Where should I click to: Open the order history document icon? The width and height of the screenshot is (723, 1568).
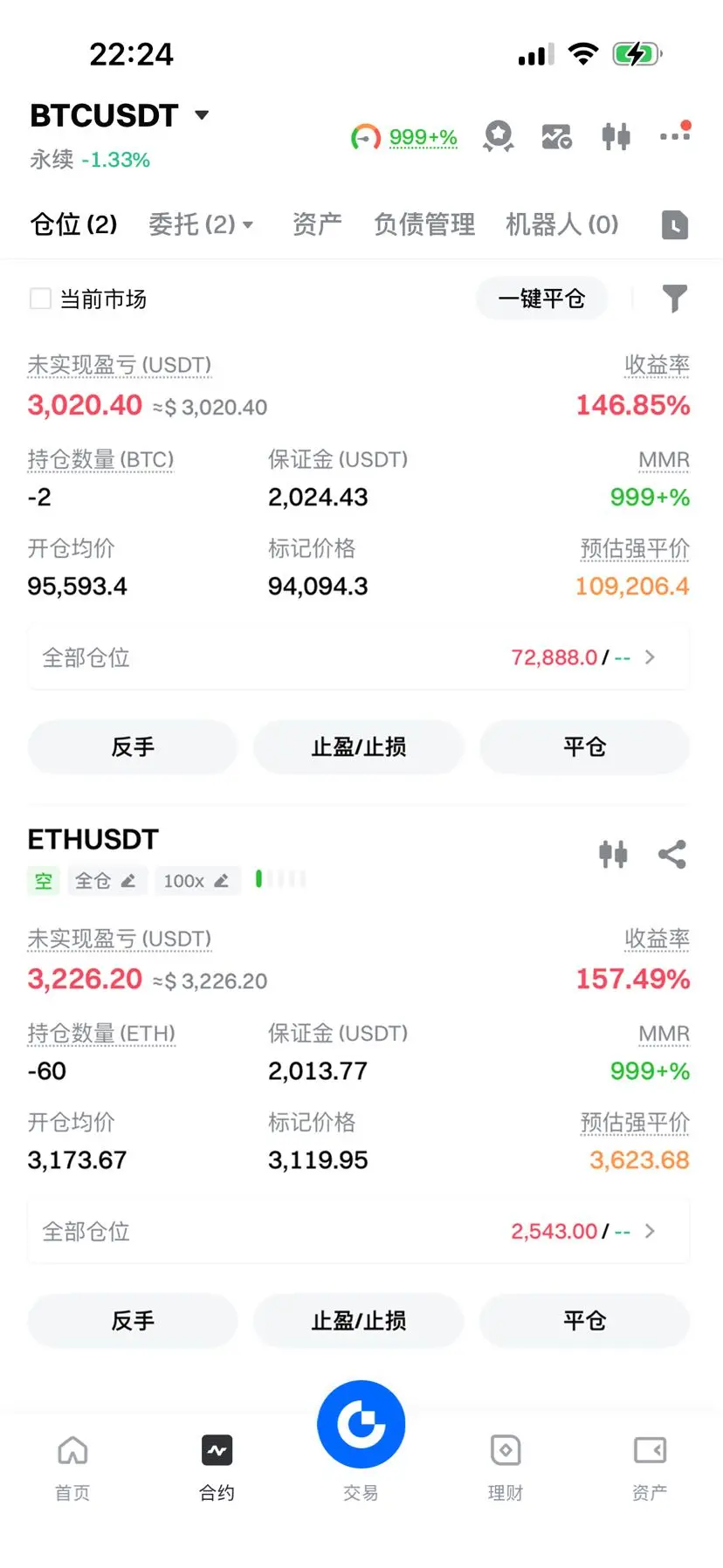pos(674,225)
